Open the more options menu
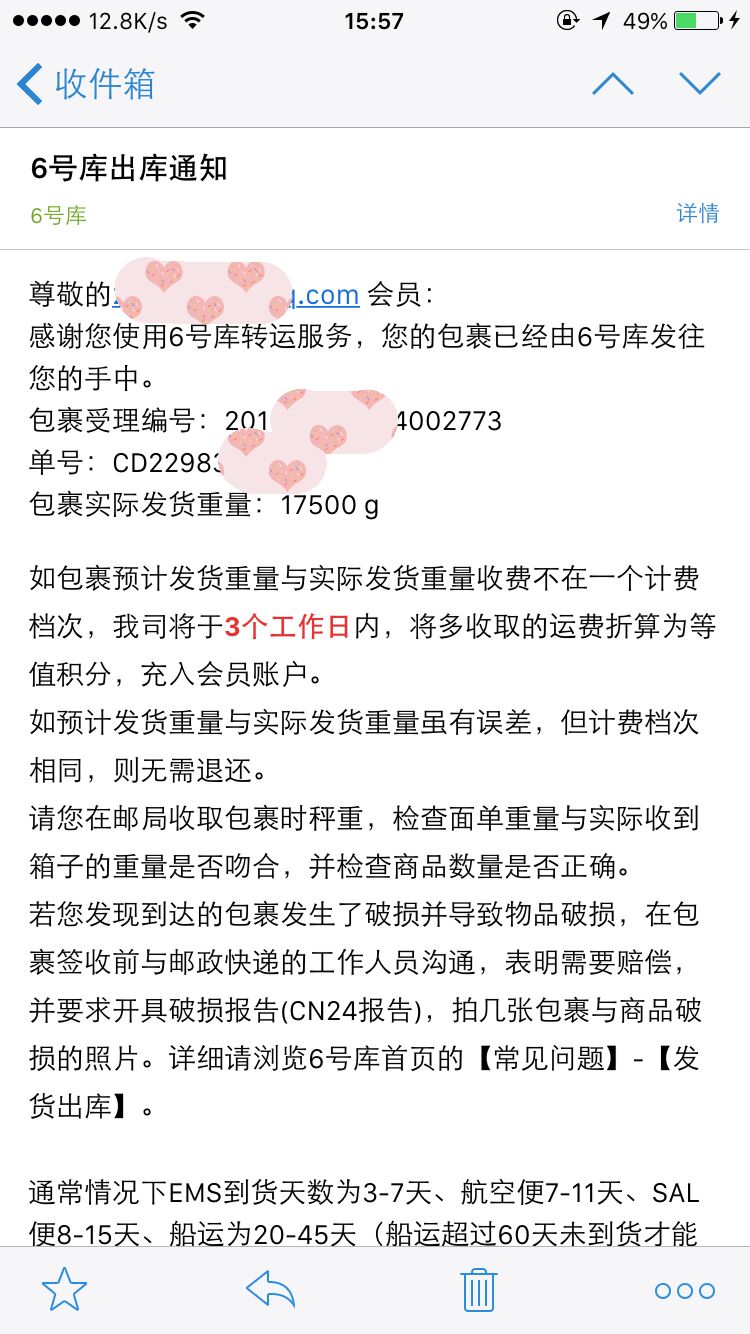The image size is (750, 1334). pyautogui.click(x=685, y=1291)
